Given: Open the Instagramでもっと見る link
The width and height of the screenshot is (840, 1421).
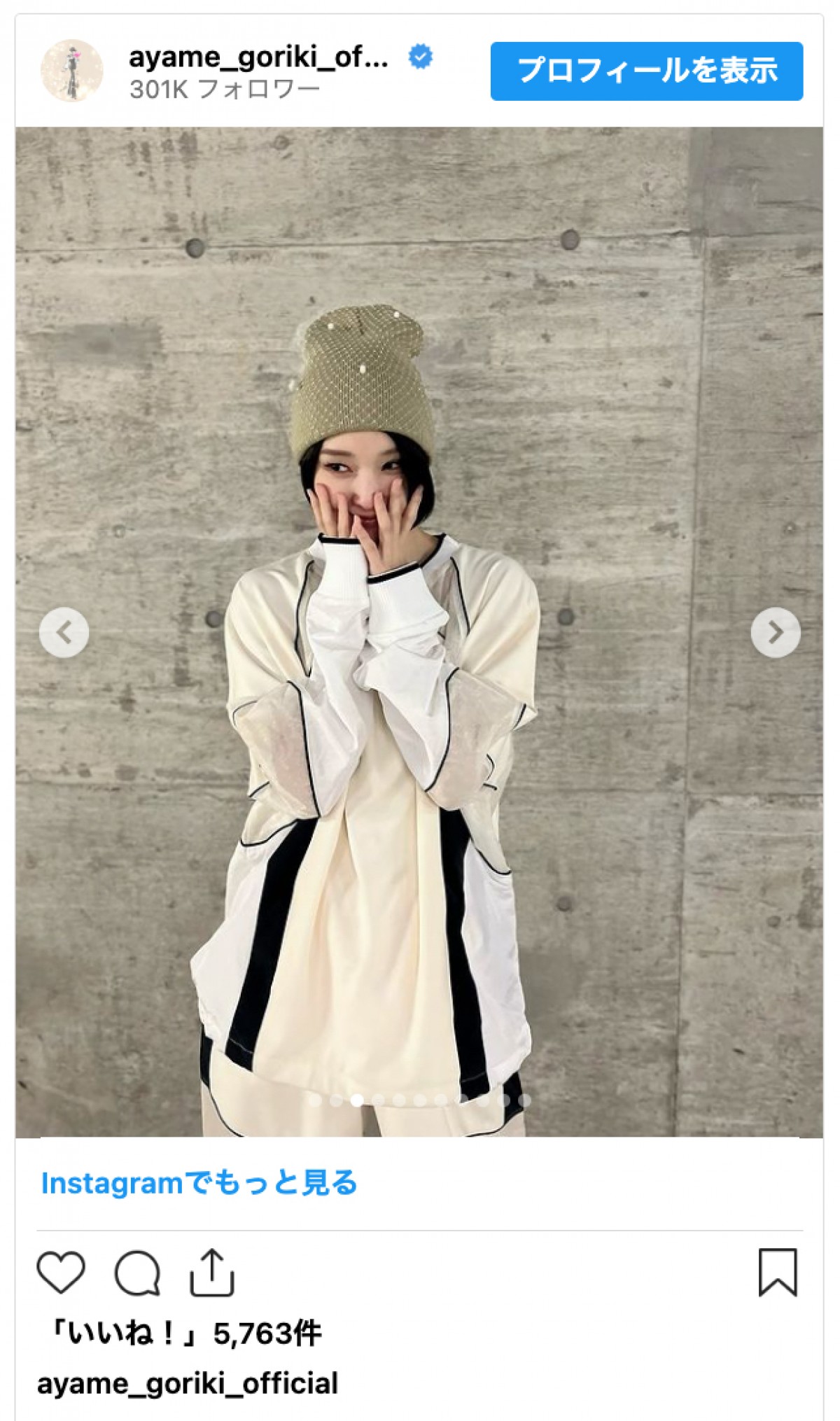Looking at the screenshot, I should [199, 1184].
